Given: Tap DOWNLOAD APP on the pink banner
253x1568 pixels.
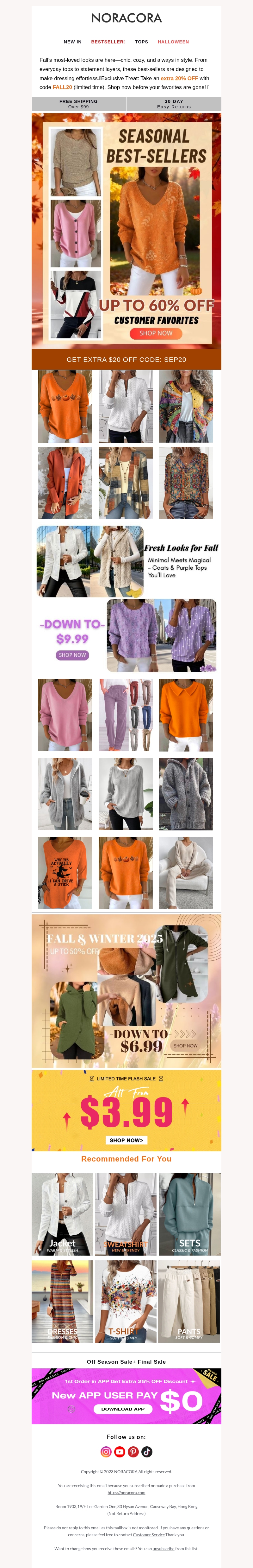Looking at the screenshot, I should pyautogui.click(x=123, y=1409).
